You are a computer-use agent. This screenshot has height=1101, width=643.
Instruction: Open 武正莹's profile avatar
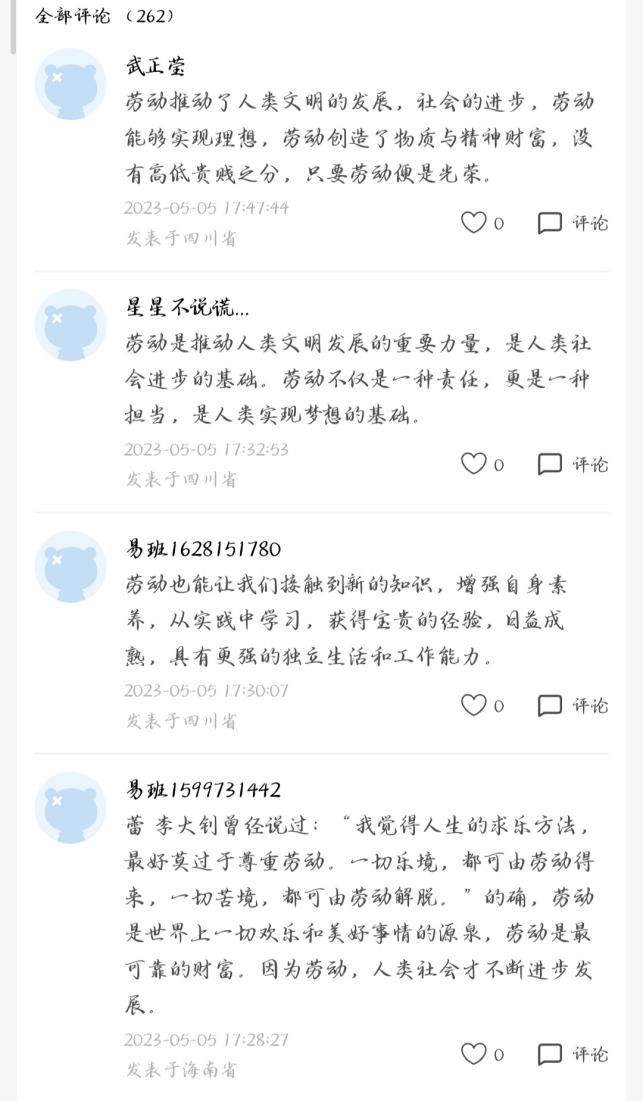(70, 84)
